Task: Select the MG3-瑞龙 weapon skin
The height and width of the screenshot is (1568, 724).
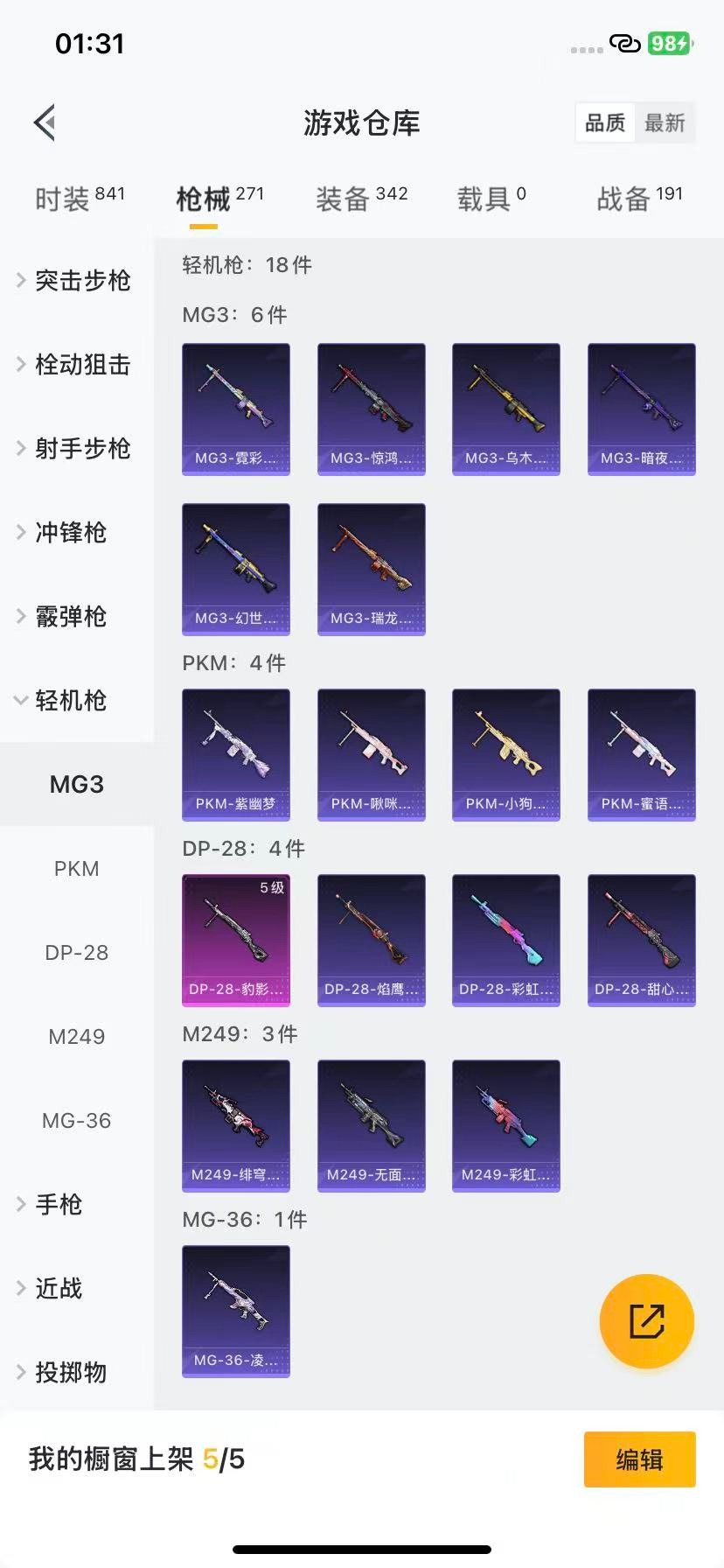Action: tap(371, 569)
